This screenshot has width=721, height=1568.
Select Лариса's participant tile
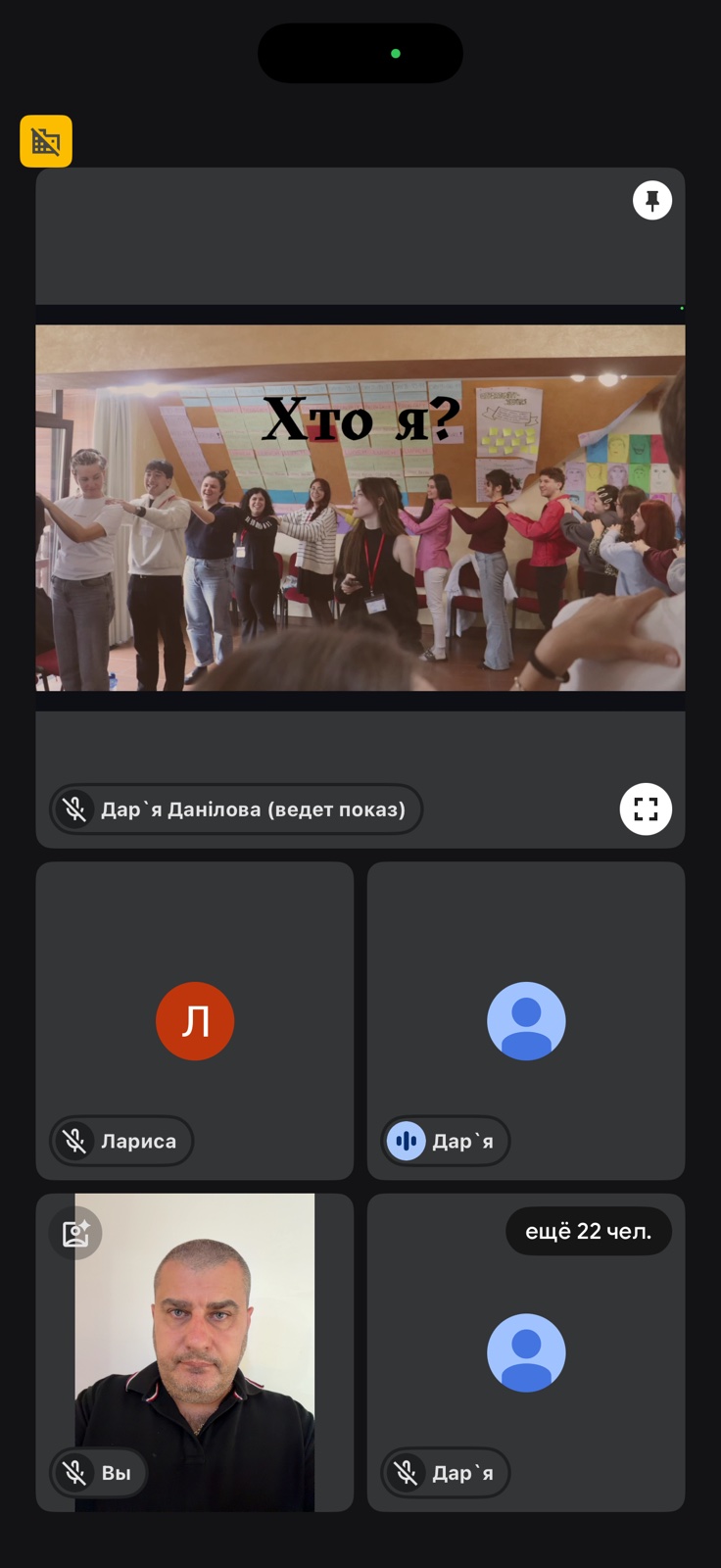pyautogui.click(x=194, y=1019)
